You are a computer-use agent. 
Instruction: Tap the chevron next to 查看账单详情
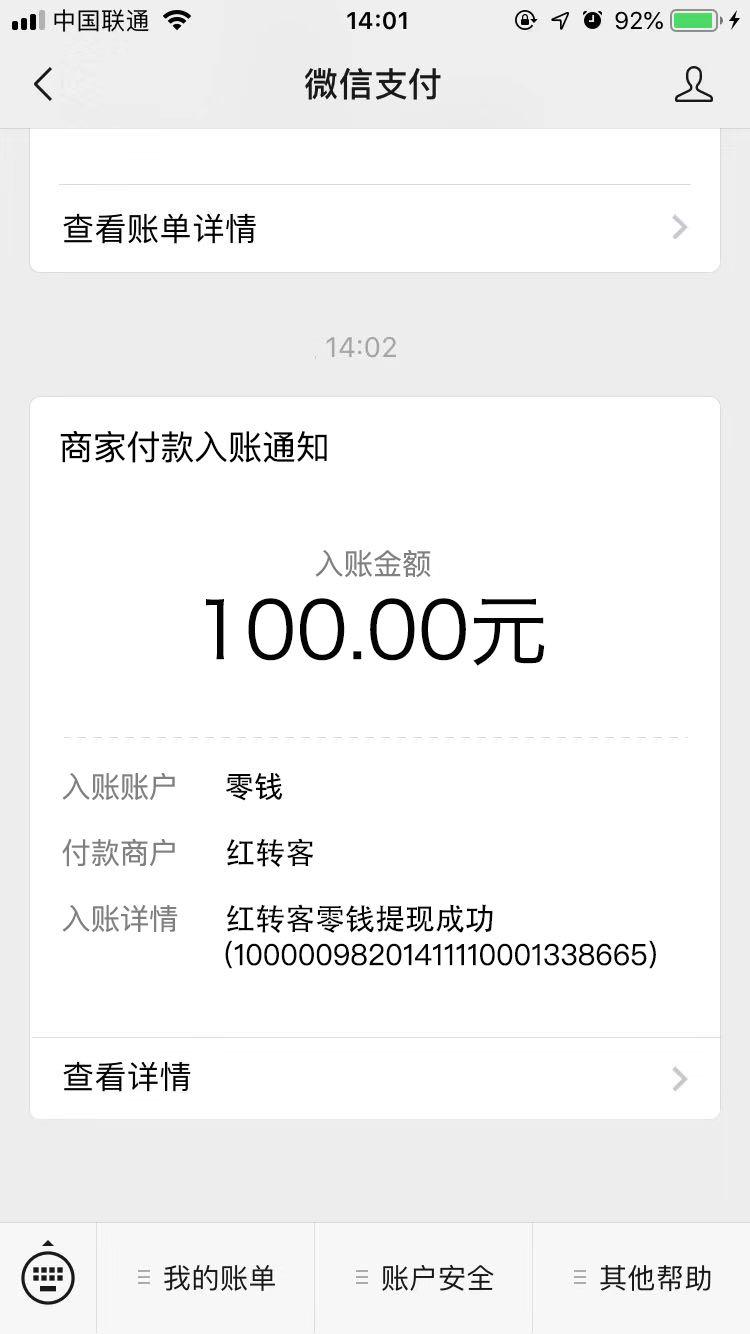(679, 228)
